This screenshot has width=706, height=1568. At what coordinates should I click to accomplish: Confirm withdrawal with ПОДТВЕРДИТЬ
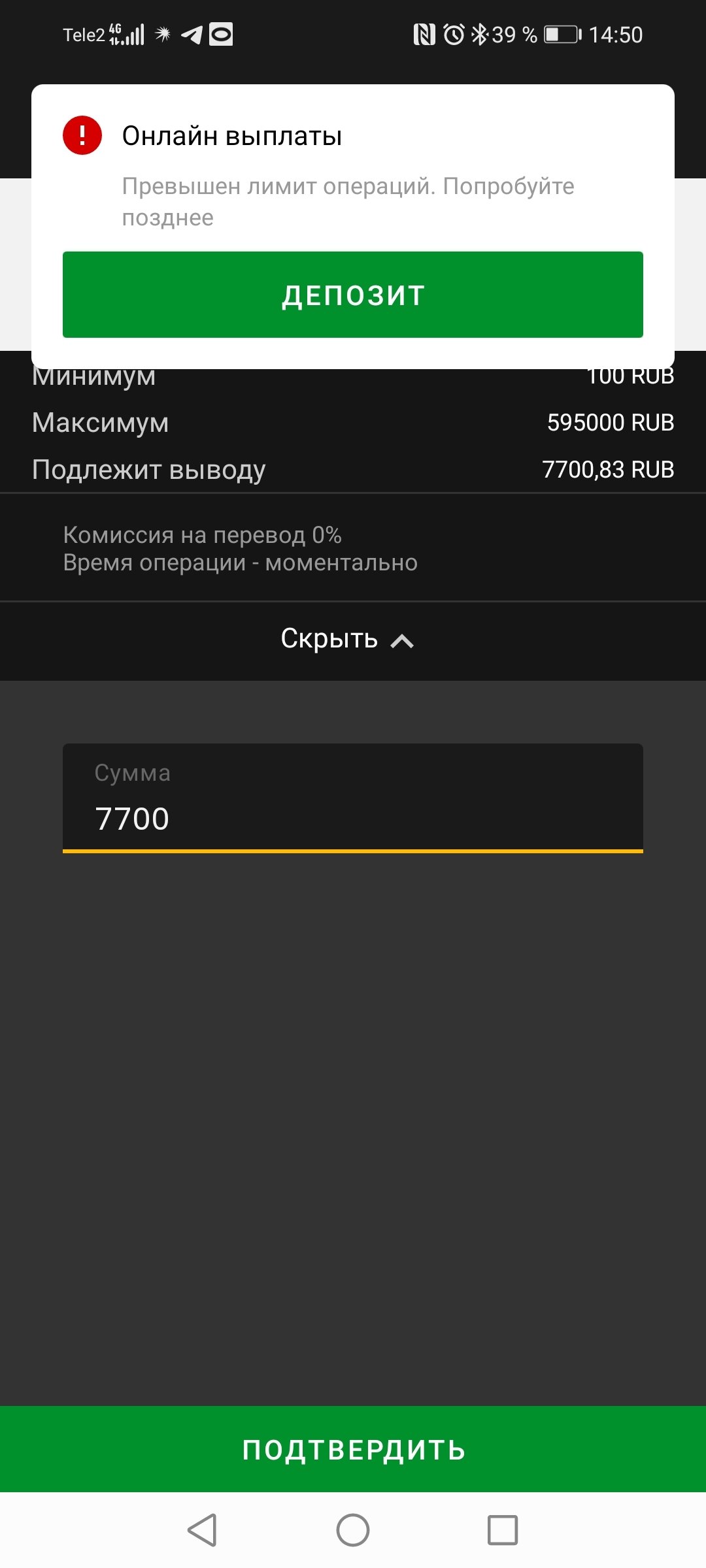coord(353,1449)
